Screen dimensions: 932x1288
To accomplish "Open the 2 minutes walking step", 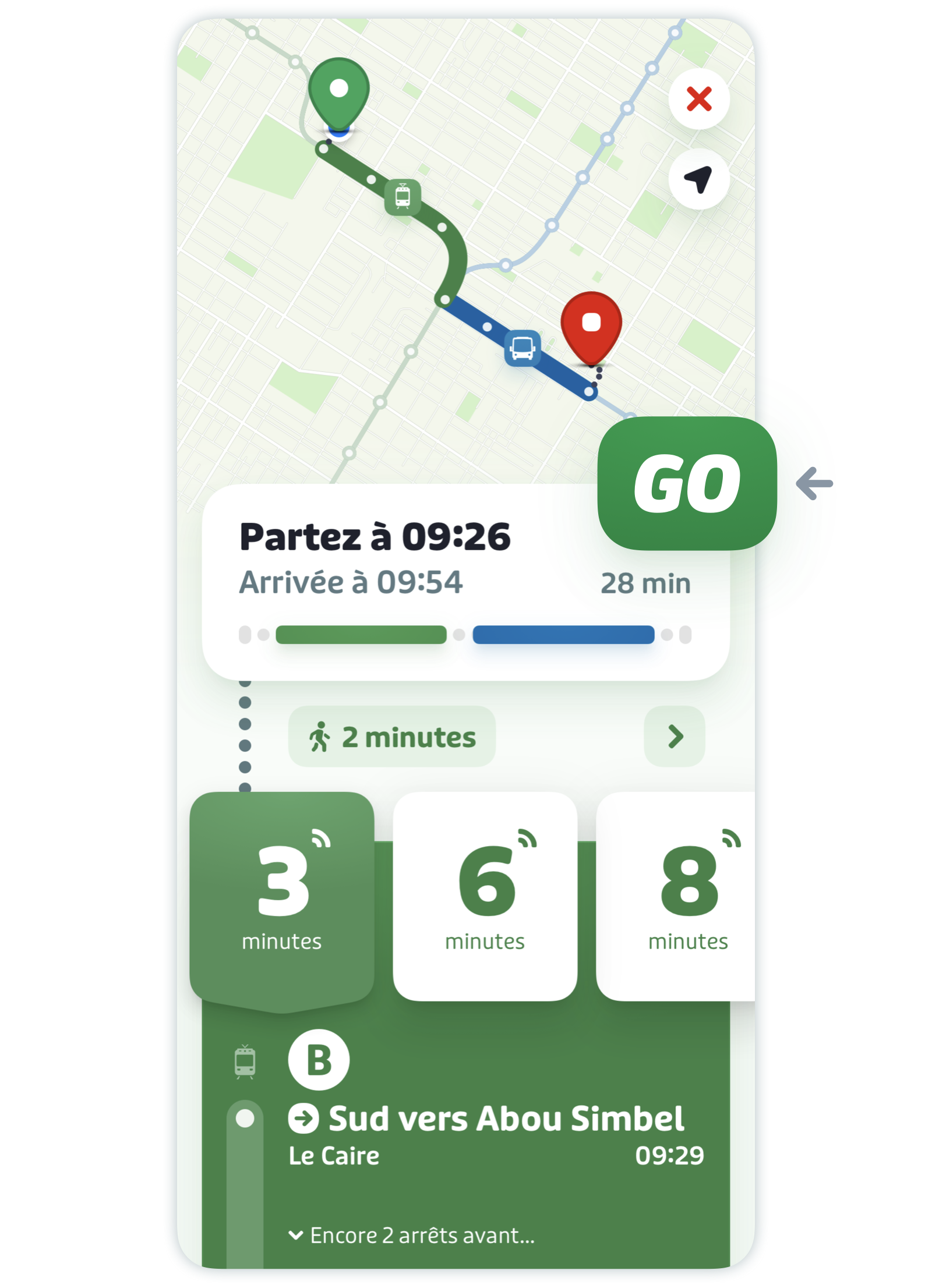I will 391,737.
